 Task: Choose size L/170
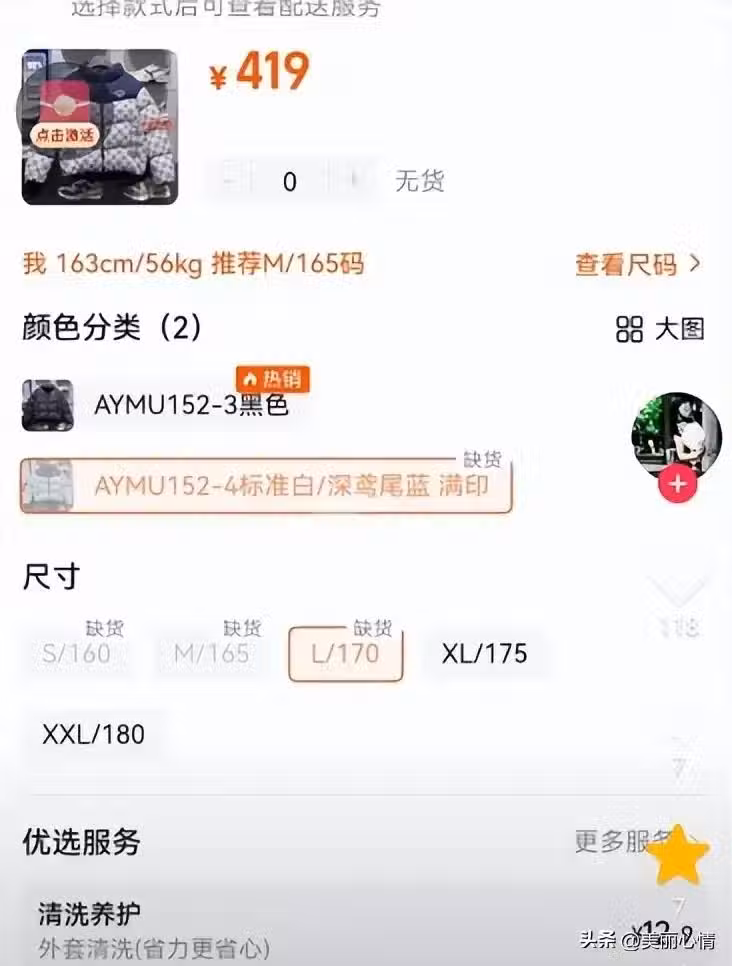[345, 655]
